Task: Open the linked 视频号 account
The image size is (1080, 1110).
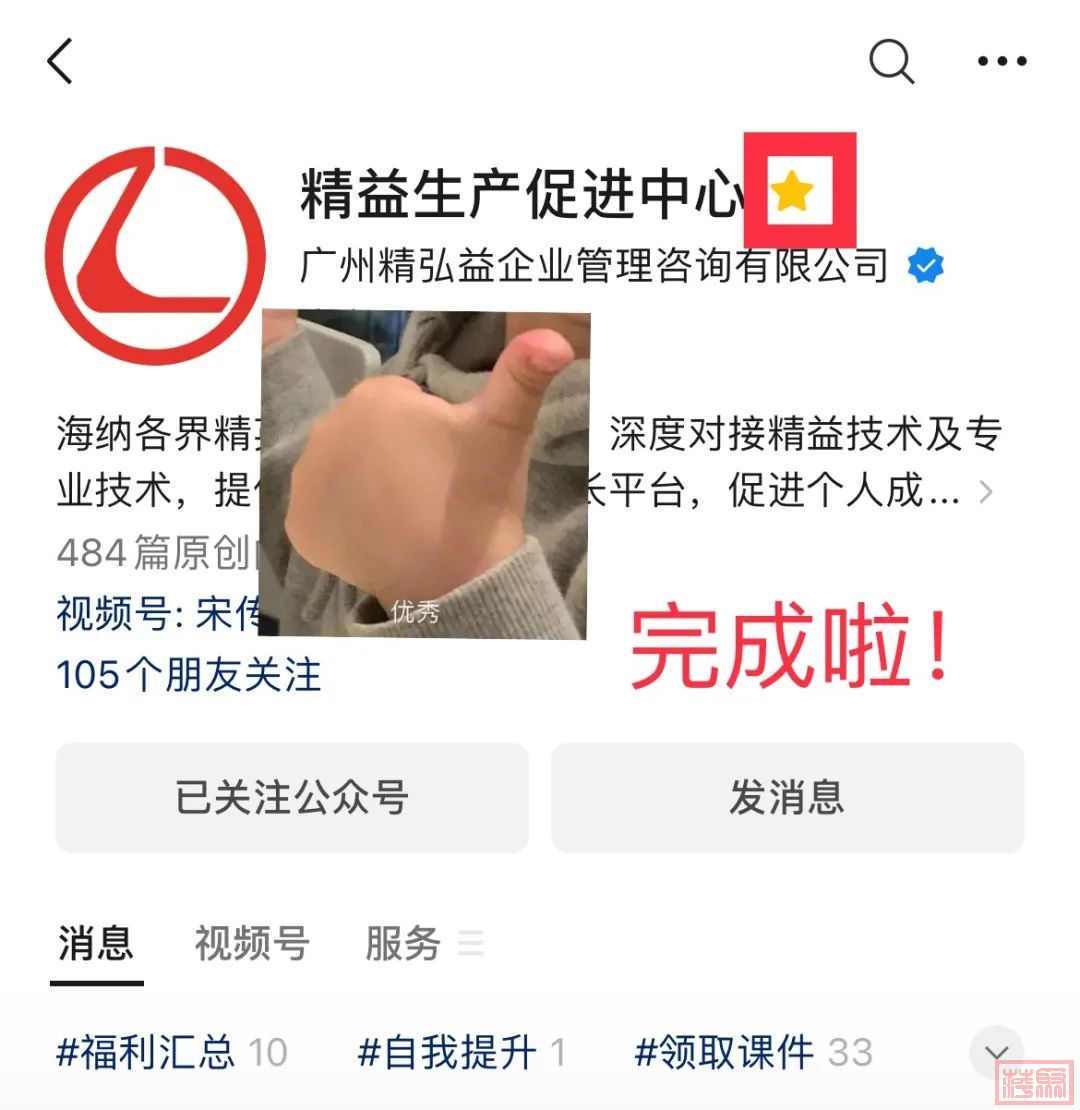Action: pos(160,614)
